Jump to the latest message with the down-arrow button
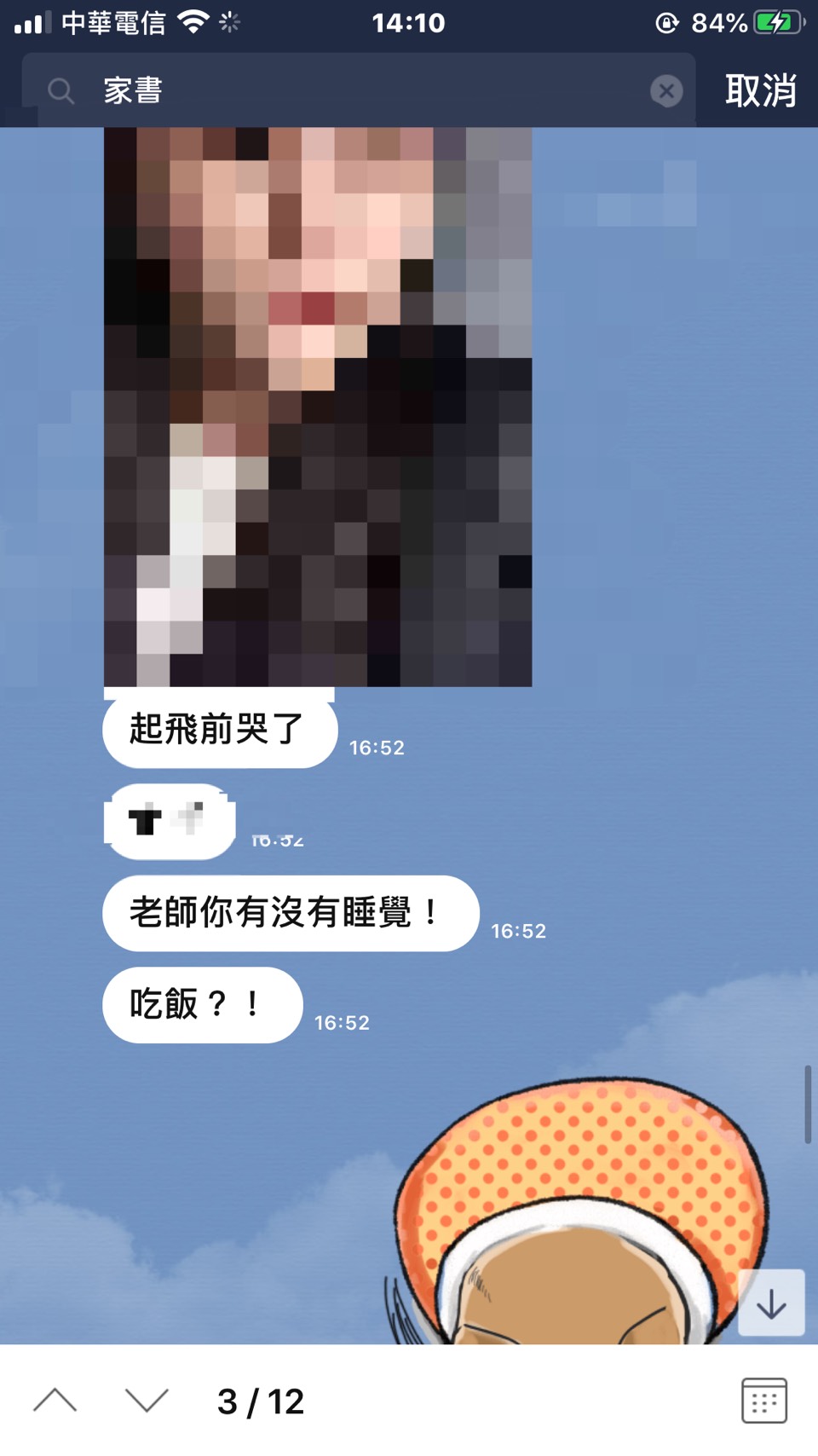 click(x=771, y=1303)
